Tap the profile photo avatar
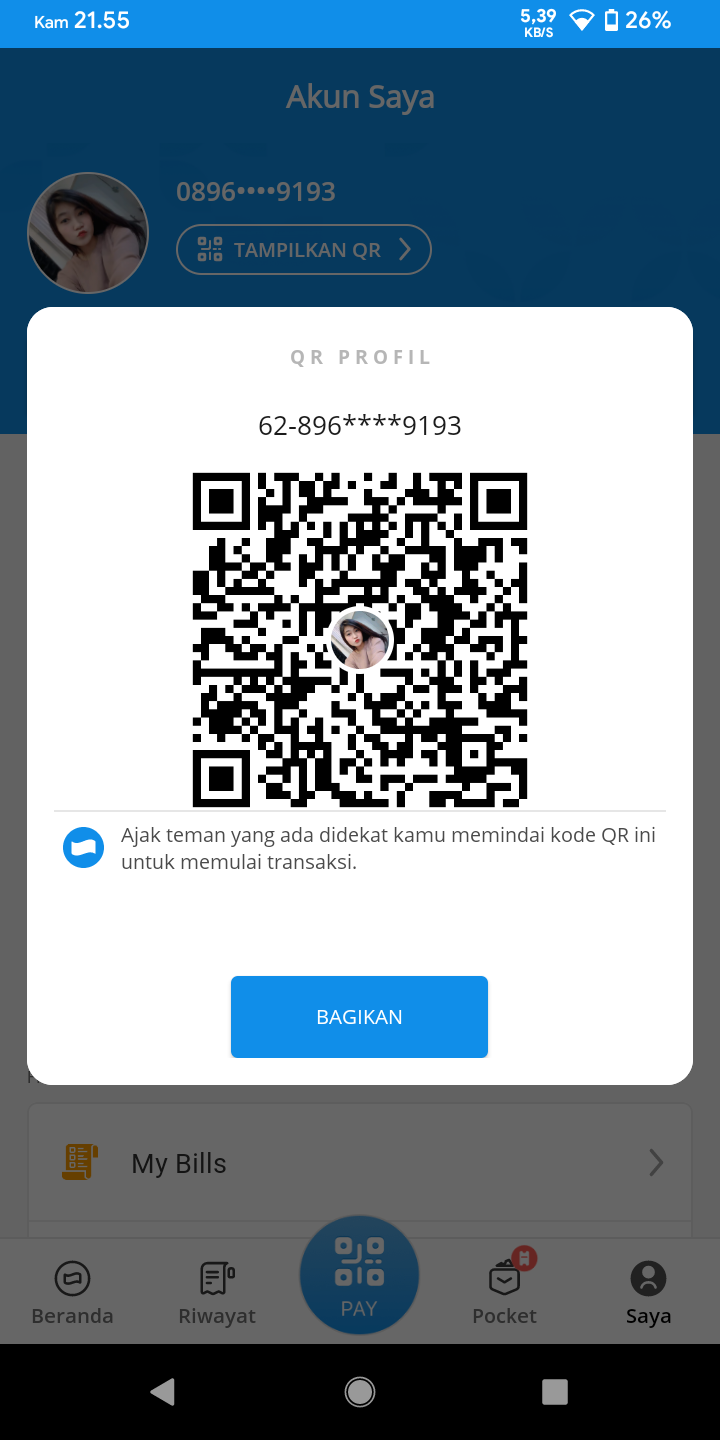 [88, 233]
